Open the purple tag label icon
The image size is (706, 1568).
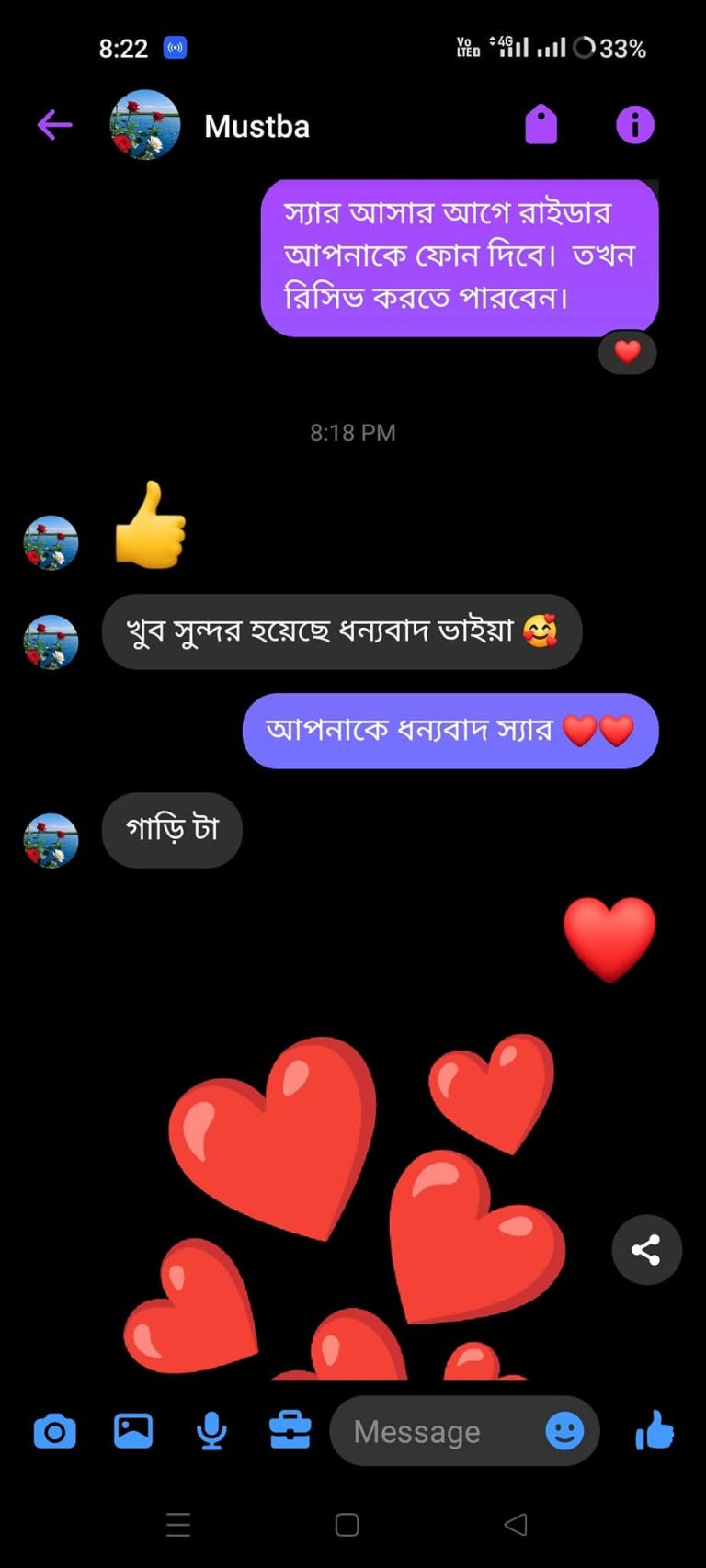[541, 125]
